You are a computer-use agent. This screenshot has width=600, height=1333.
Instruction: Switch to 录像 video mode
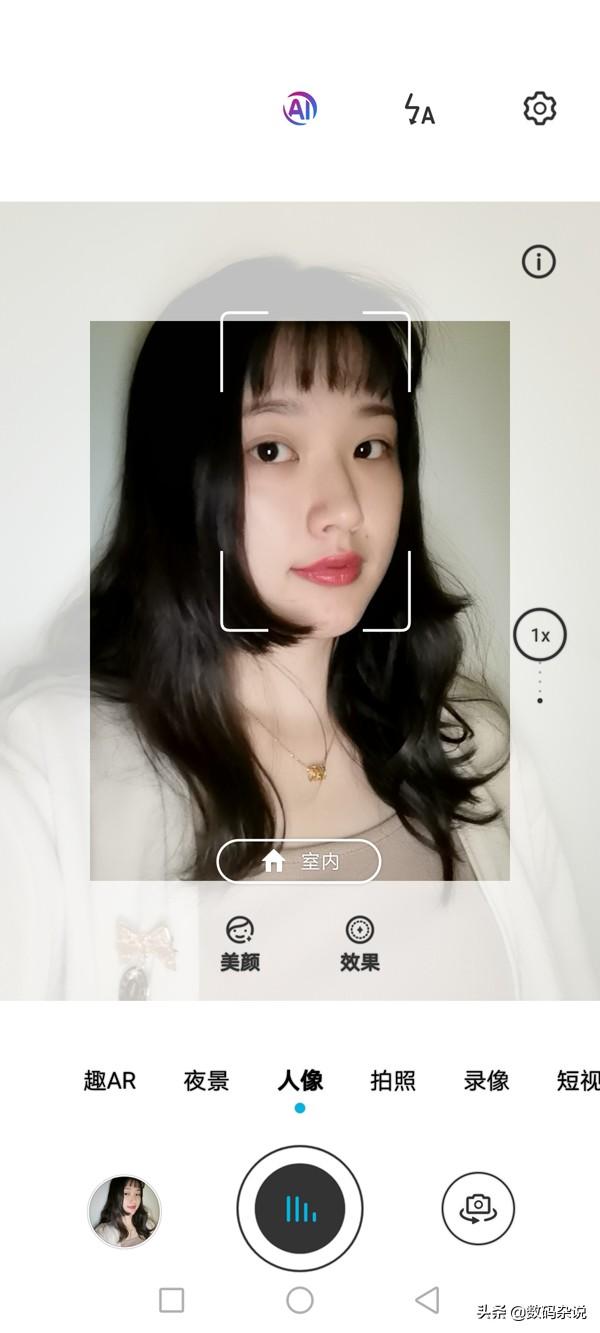point(486,1081)
